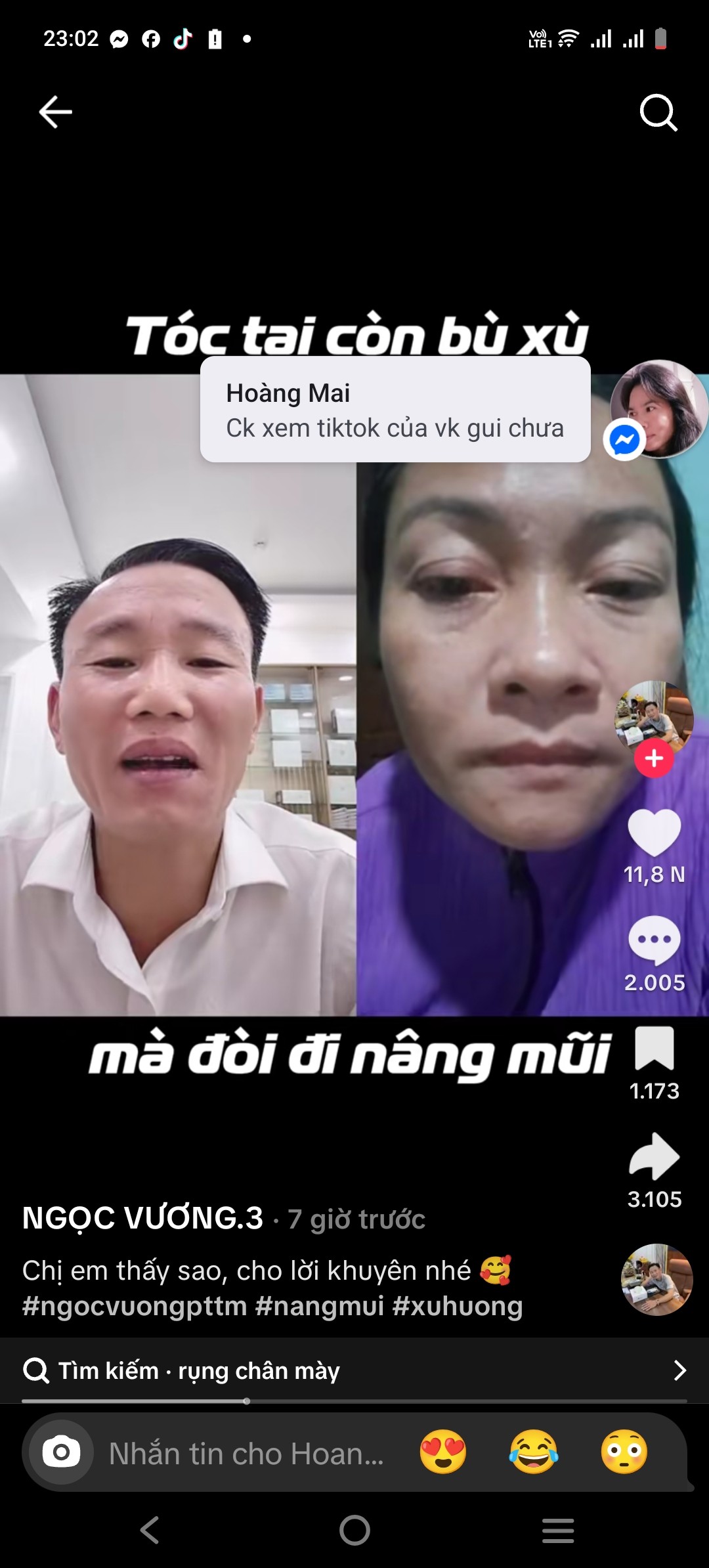The width and height of the screenshot is (709, 1568).
Task: Open the sound disc at bottom right
Action: tap(657, 1280)
